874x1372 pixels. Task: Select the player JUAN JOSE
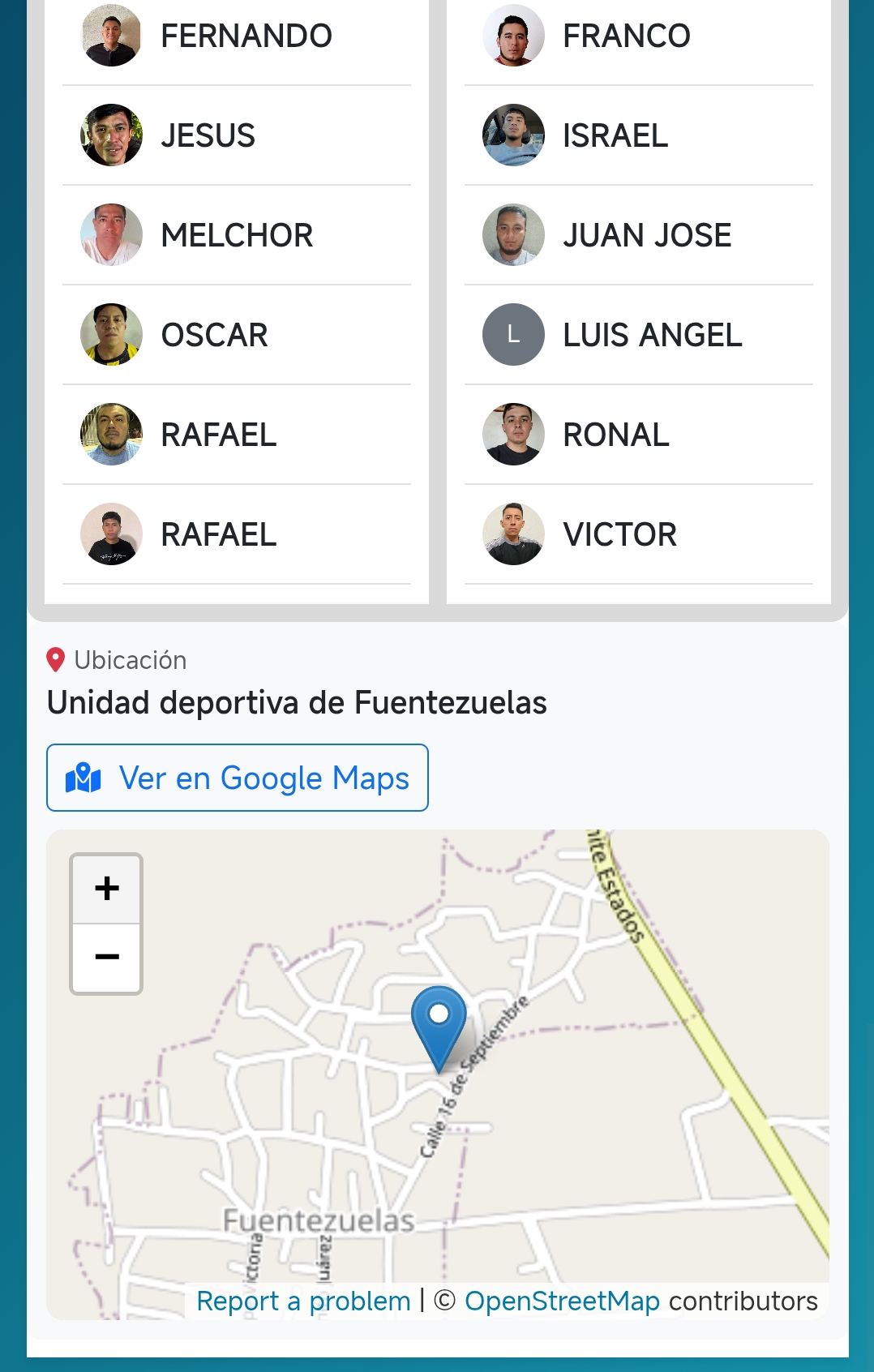[x=646, y=235]
